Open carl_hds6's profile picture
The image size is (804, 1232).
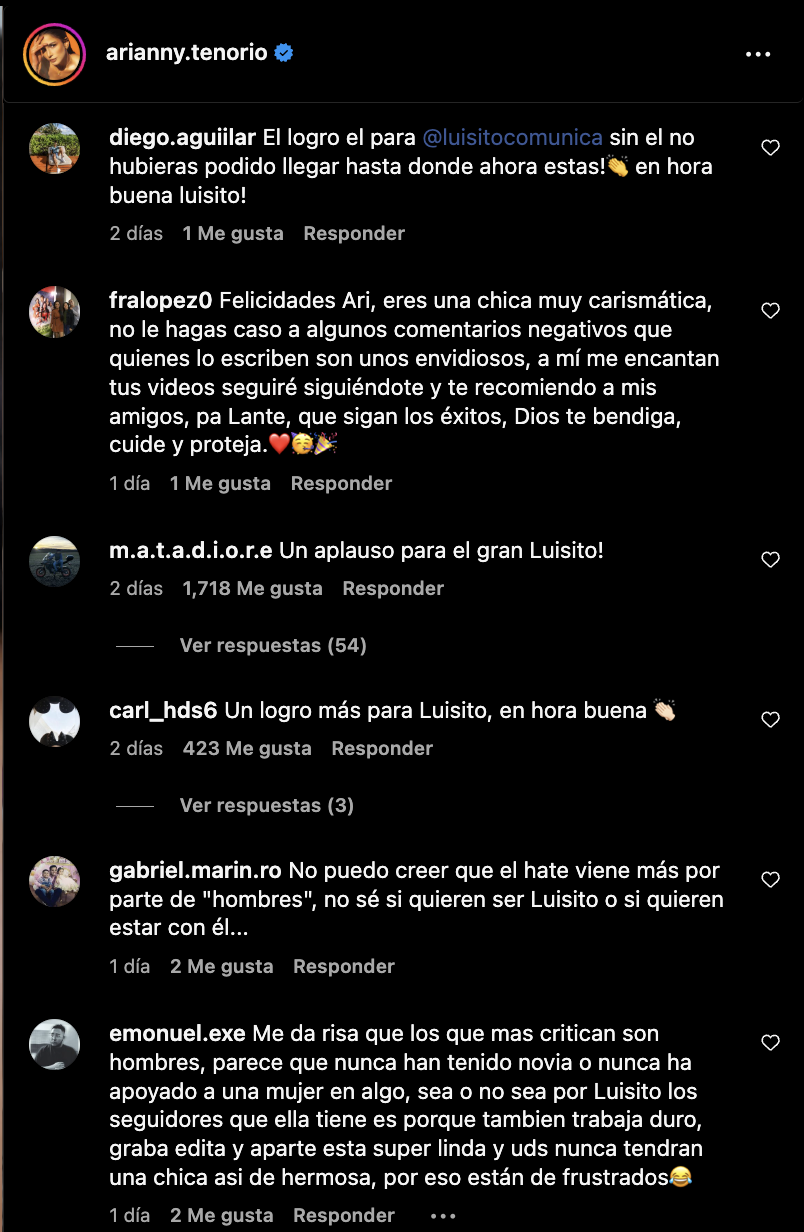(x=55, y=721)
